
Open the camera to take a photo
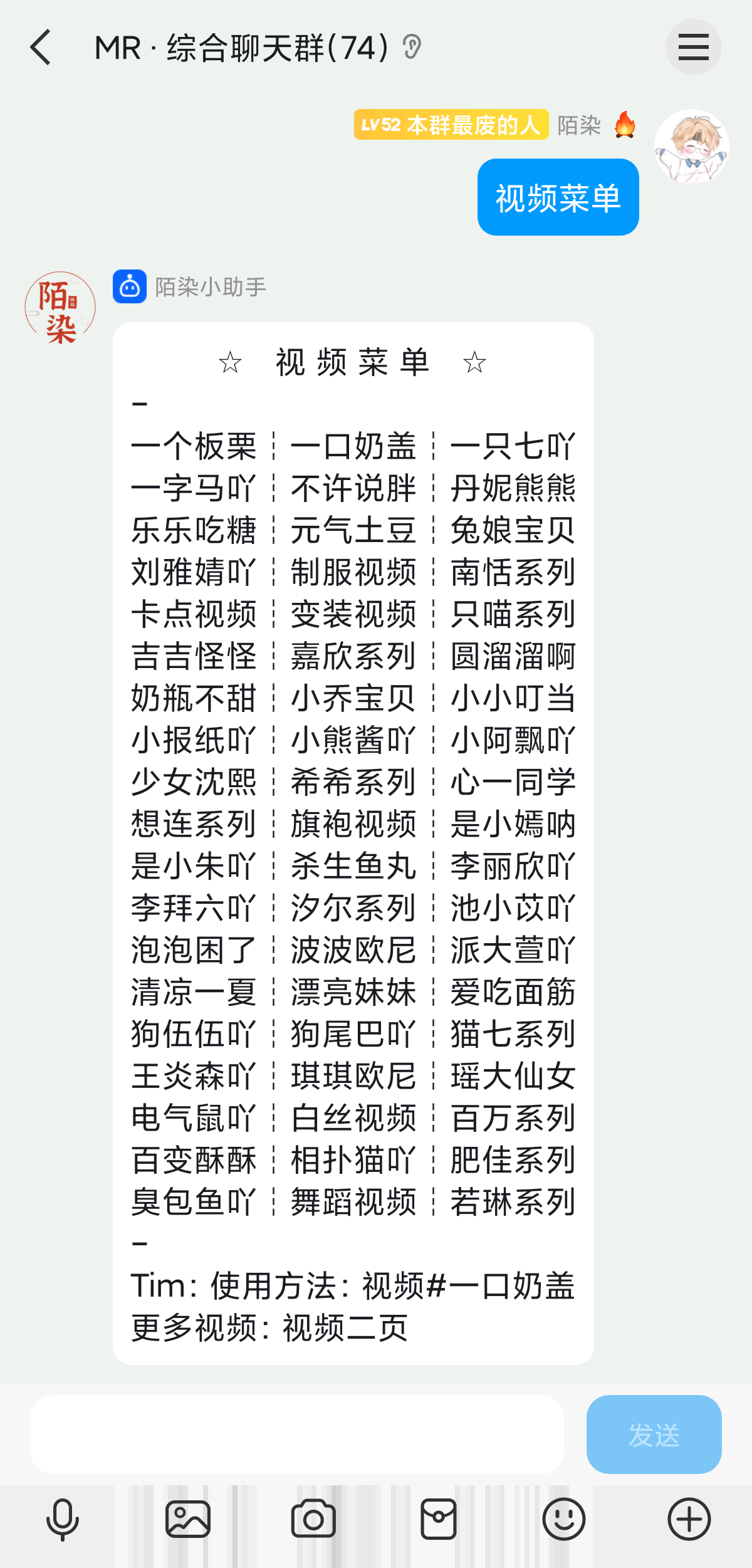coord(313,1519)
